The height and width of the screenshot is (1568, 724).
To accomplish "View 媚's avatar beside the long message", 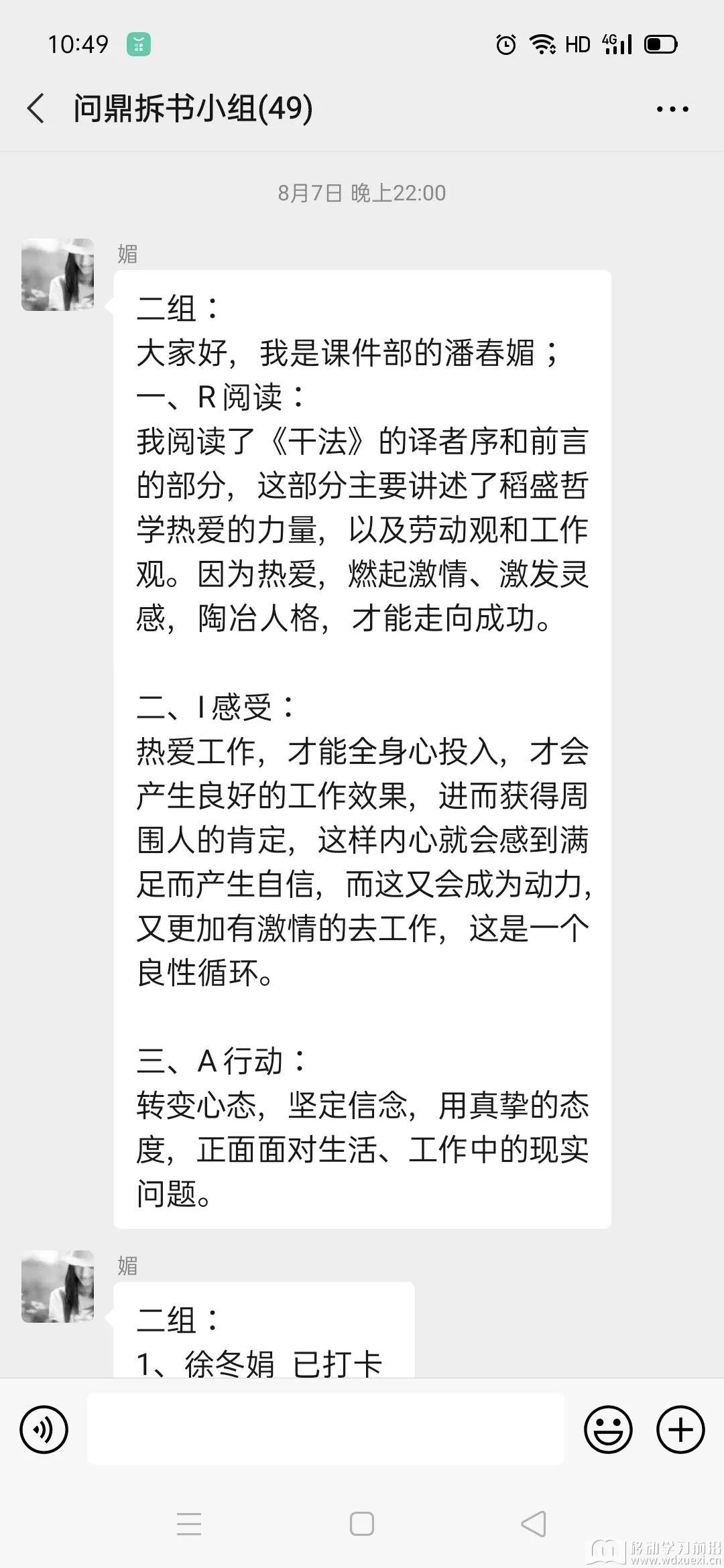I will pyautogui.click(x=58, y=275).
